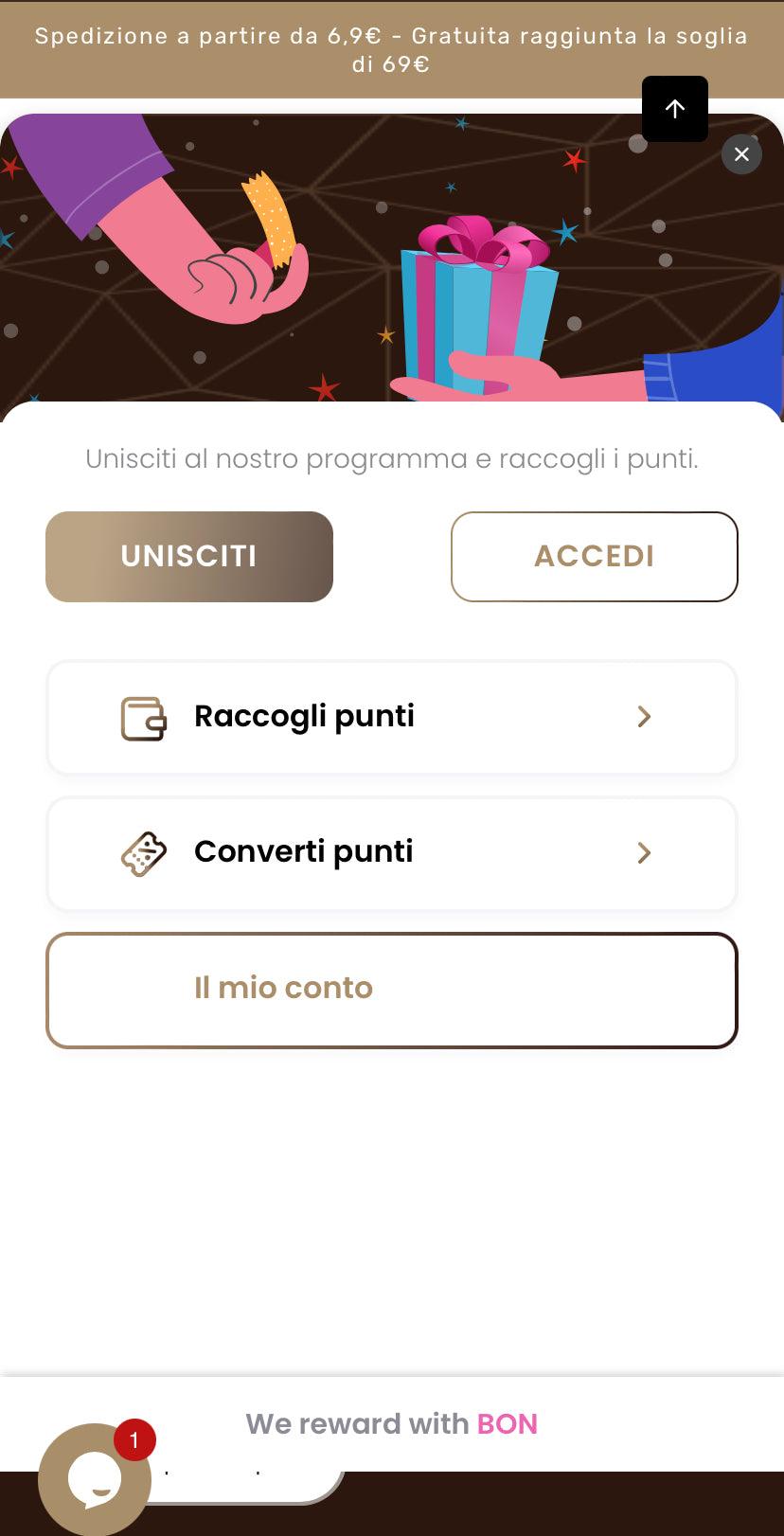Close the rewards program popup
This screenshot has width=784, height=1536.
point(741,154)
